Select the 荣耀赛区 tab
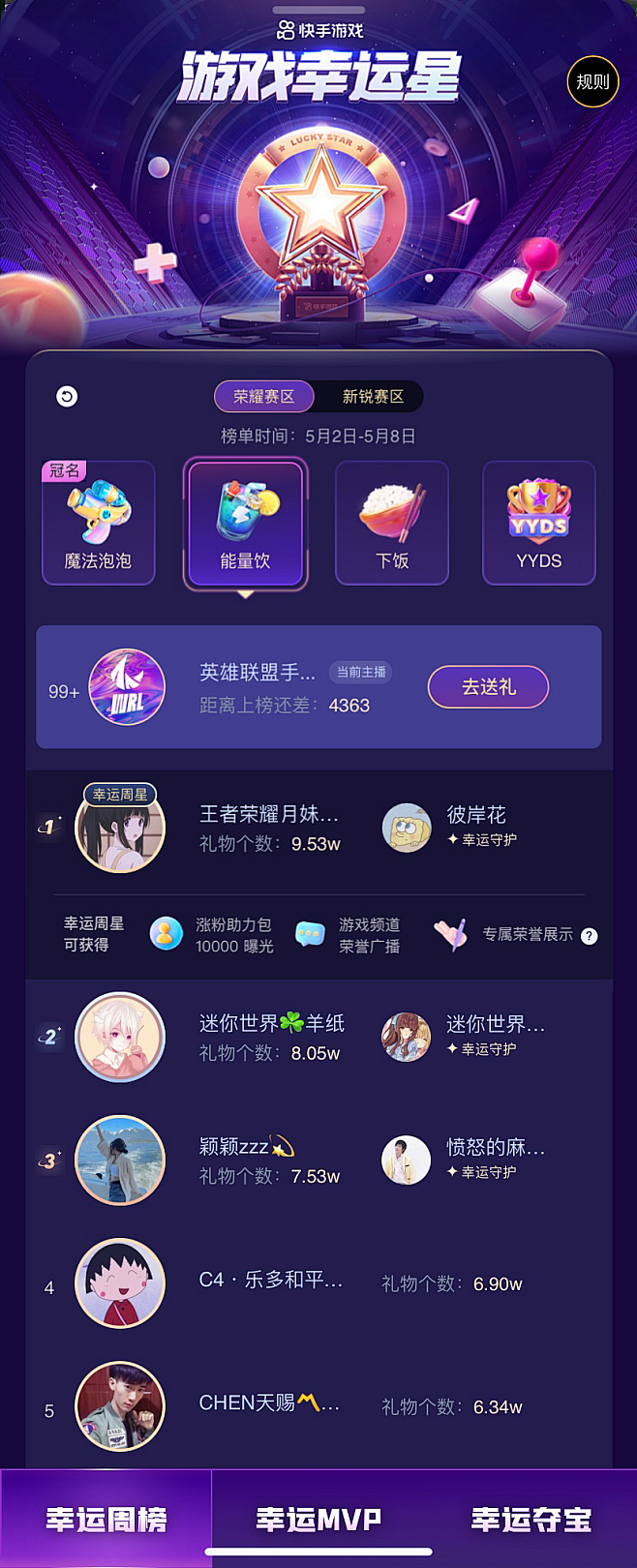Viewport: 637px width, 1568px height. [264, 397]
